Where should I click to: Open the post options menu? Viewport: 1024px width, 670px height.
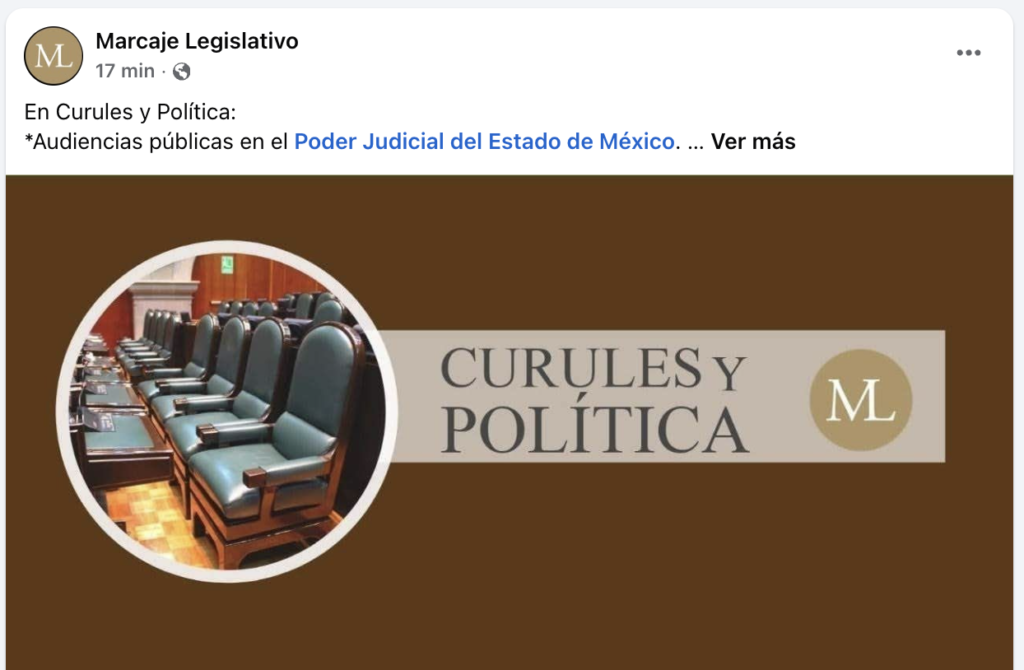968,53
